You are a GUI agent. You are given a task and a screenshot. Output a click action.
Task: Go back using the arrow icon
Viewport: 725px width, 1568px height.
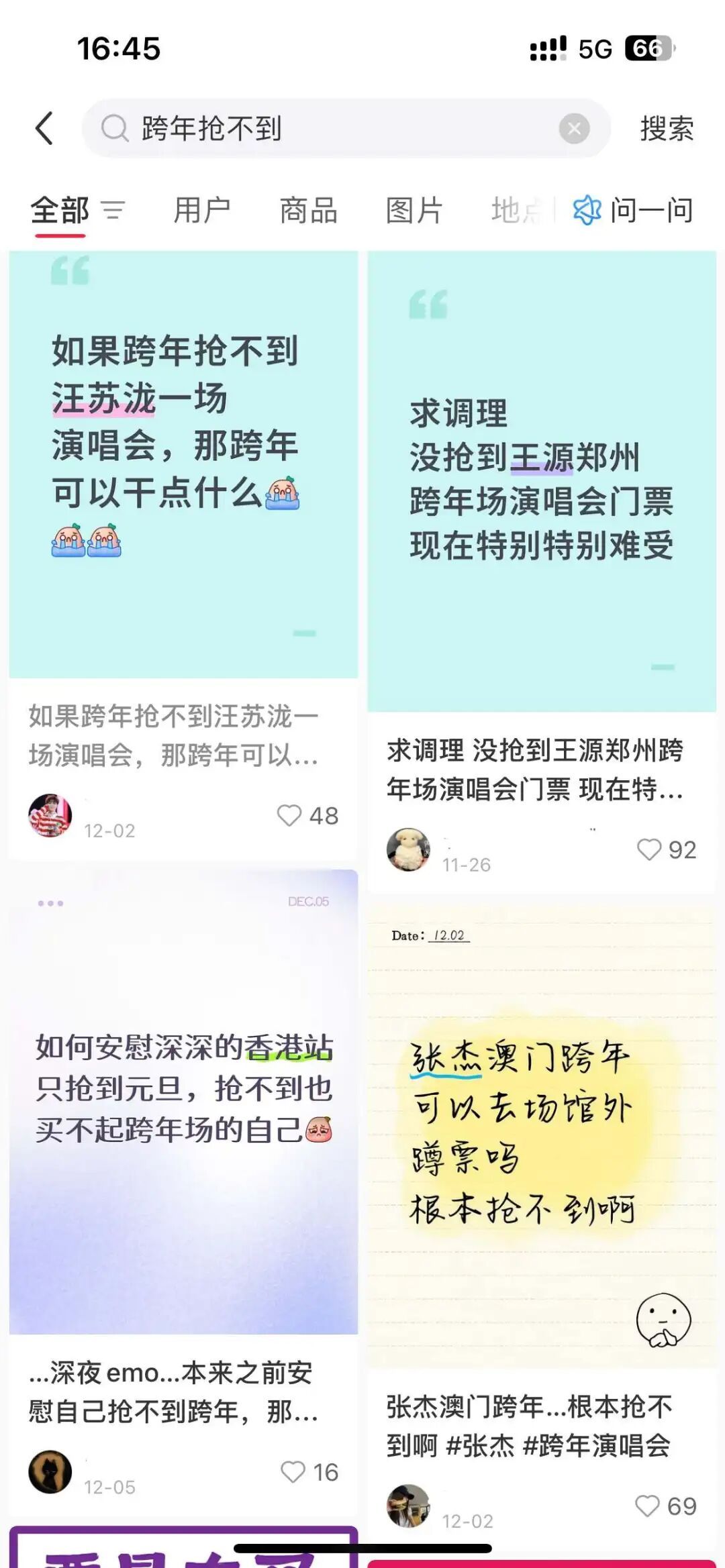click(44, 128)
